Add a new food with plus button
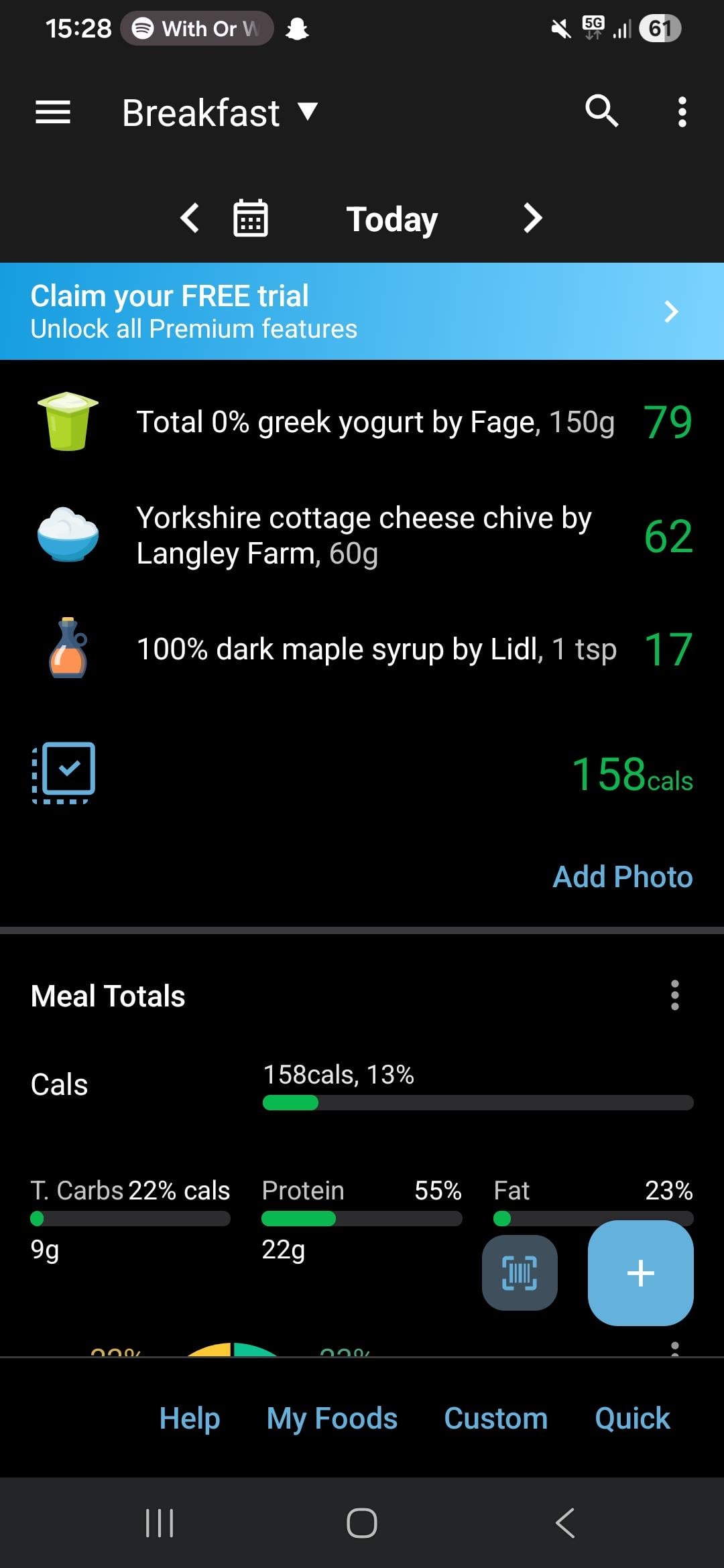The width and height of the screenshot is (724, 1568). click(x=640, y=1272)
